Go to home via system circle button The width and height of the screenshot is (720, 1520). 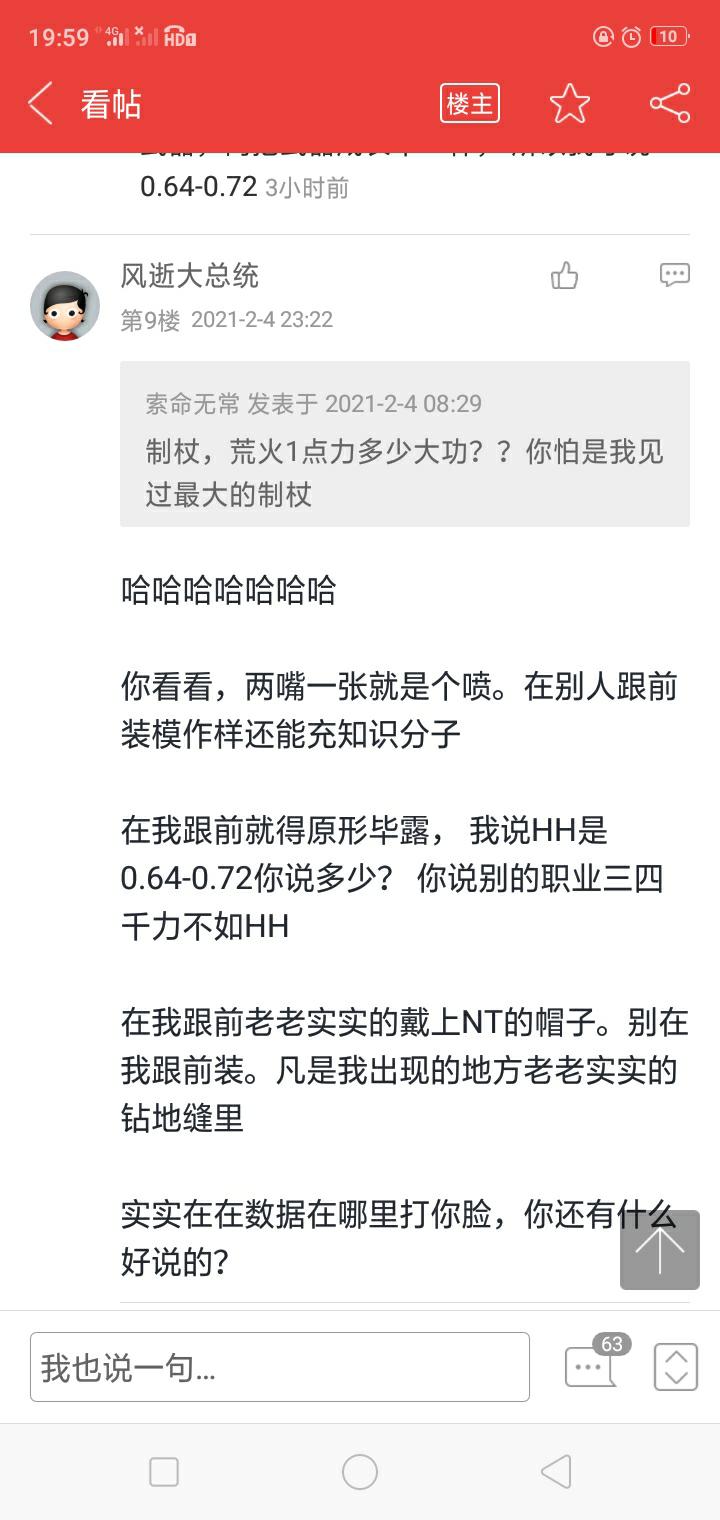pyautogui.click(x=360, y=1472)
